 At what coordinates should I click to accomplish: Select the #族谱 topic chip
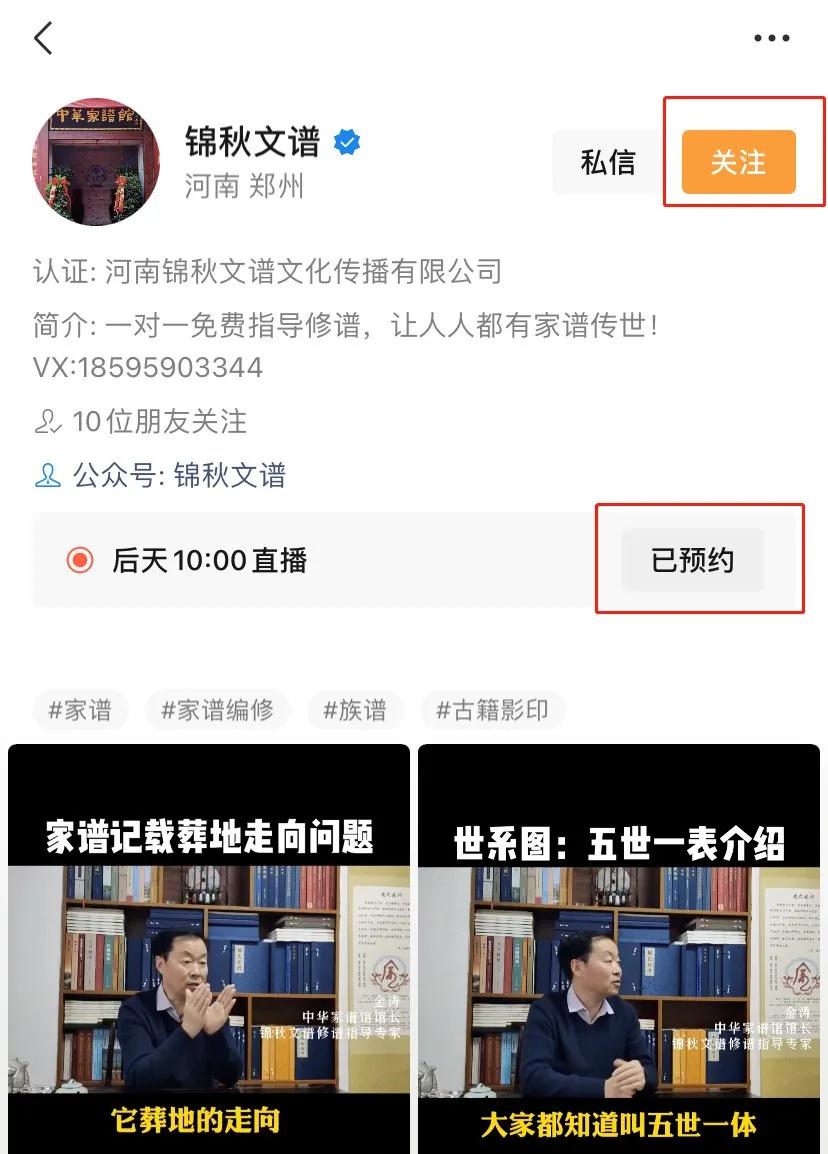[x=355, y=711]
